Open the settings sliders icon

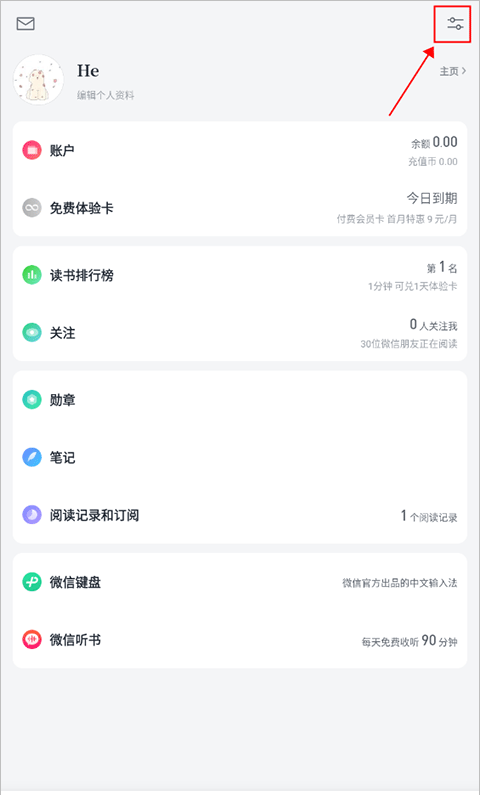pyautogui.click(x=455, y=23)
